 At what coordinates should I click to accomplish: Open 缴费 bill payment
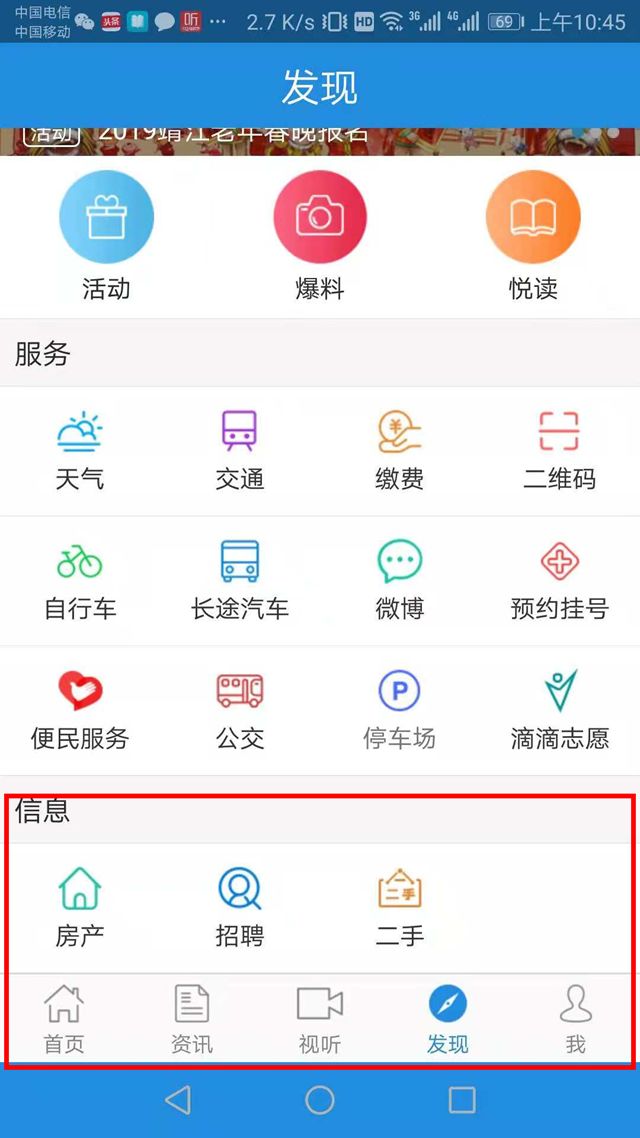click(400, 451)
